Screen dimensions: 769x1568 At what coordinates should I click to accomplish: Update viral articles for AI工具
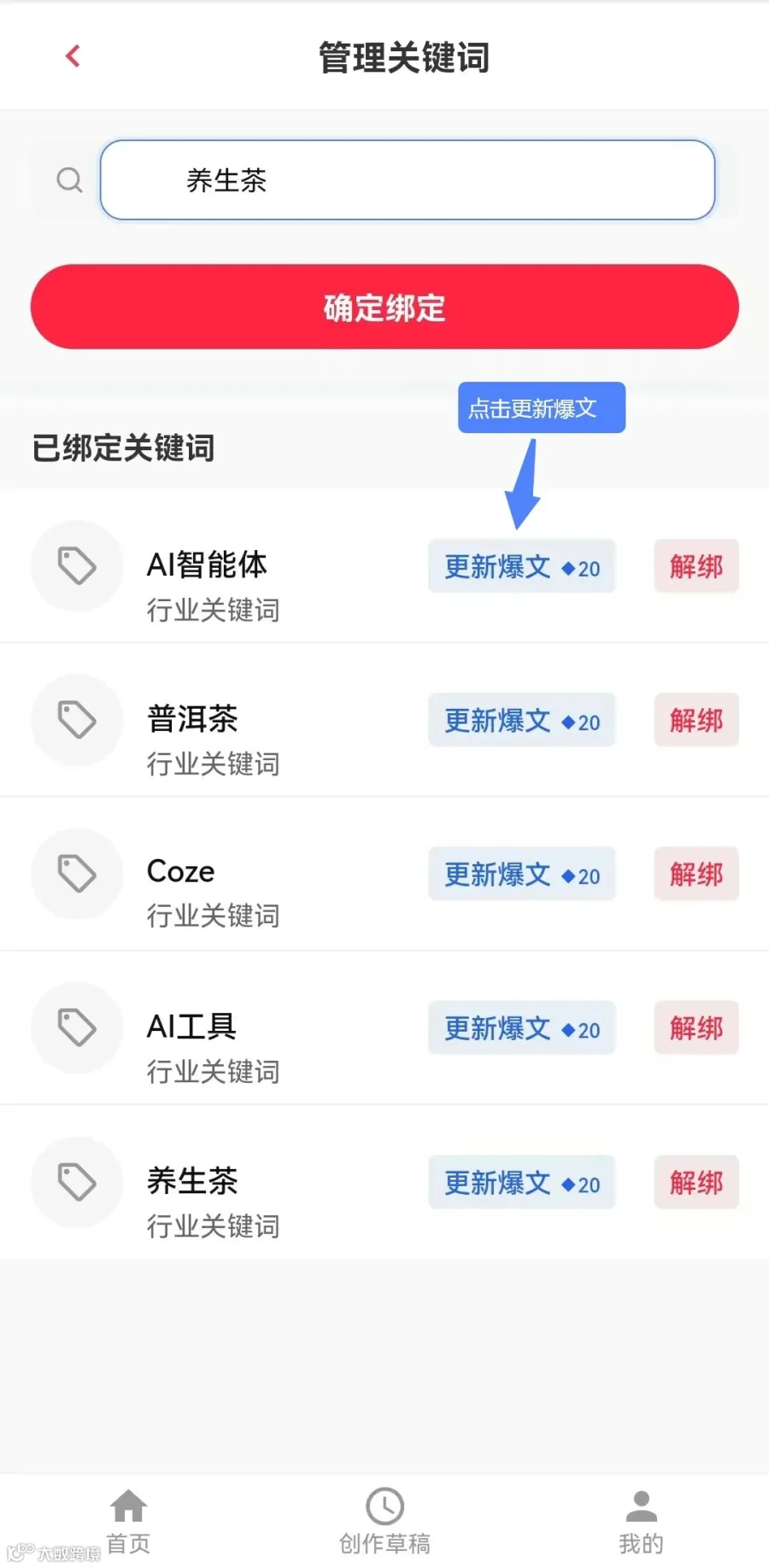522,1027
